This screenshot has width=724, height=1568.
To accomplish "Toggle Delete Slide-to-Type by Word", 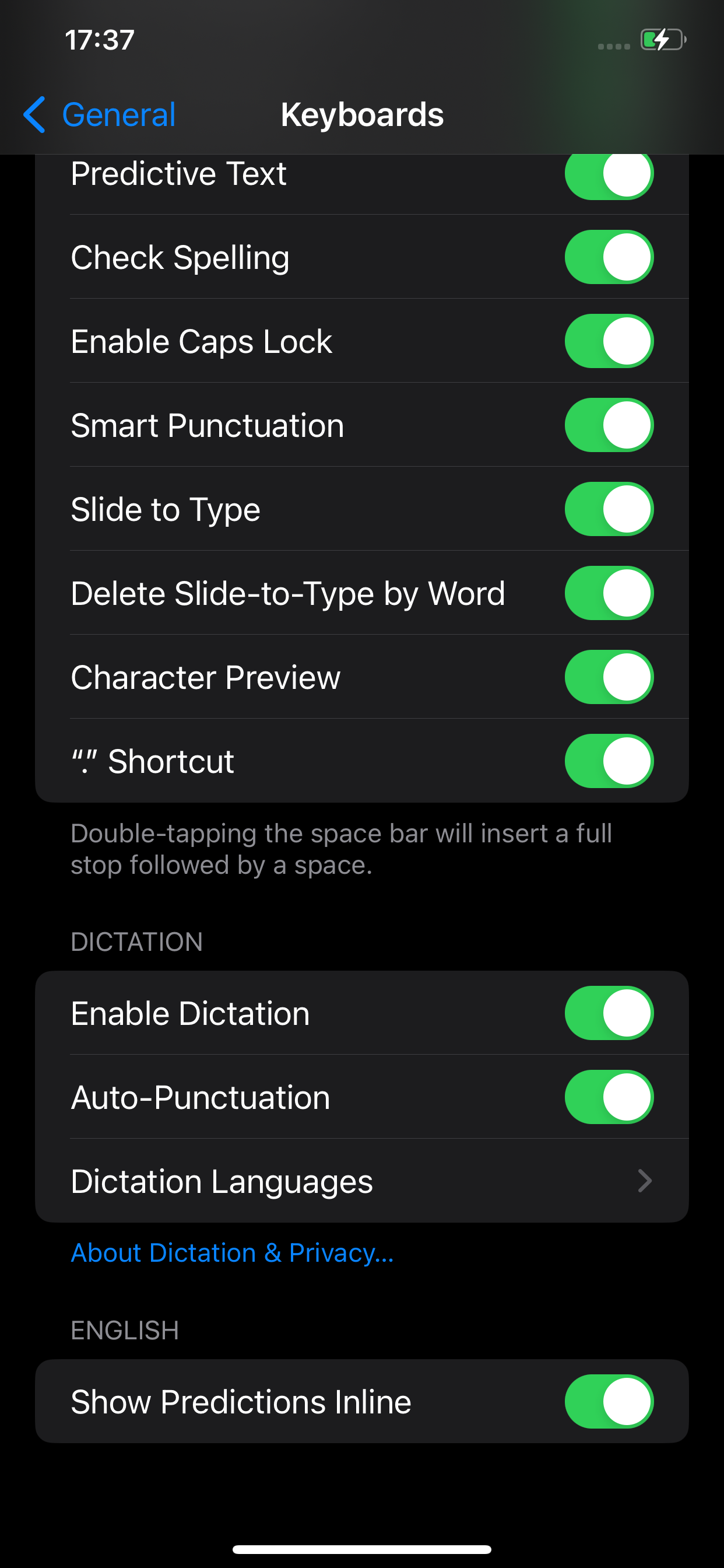I will tap(609, 593).
